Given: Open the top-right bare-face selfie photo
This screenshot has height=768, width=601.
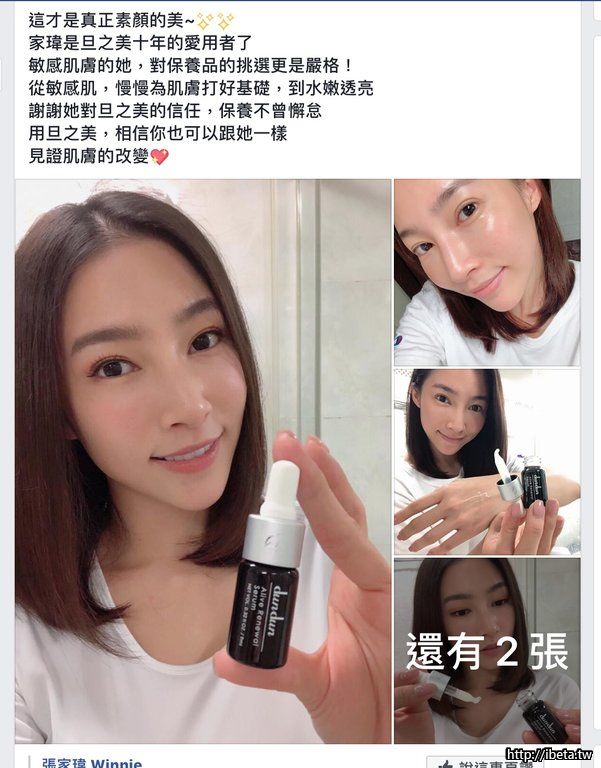Looking at the screenshot, I should 486,272.
